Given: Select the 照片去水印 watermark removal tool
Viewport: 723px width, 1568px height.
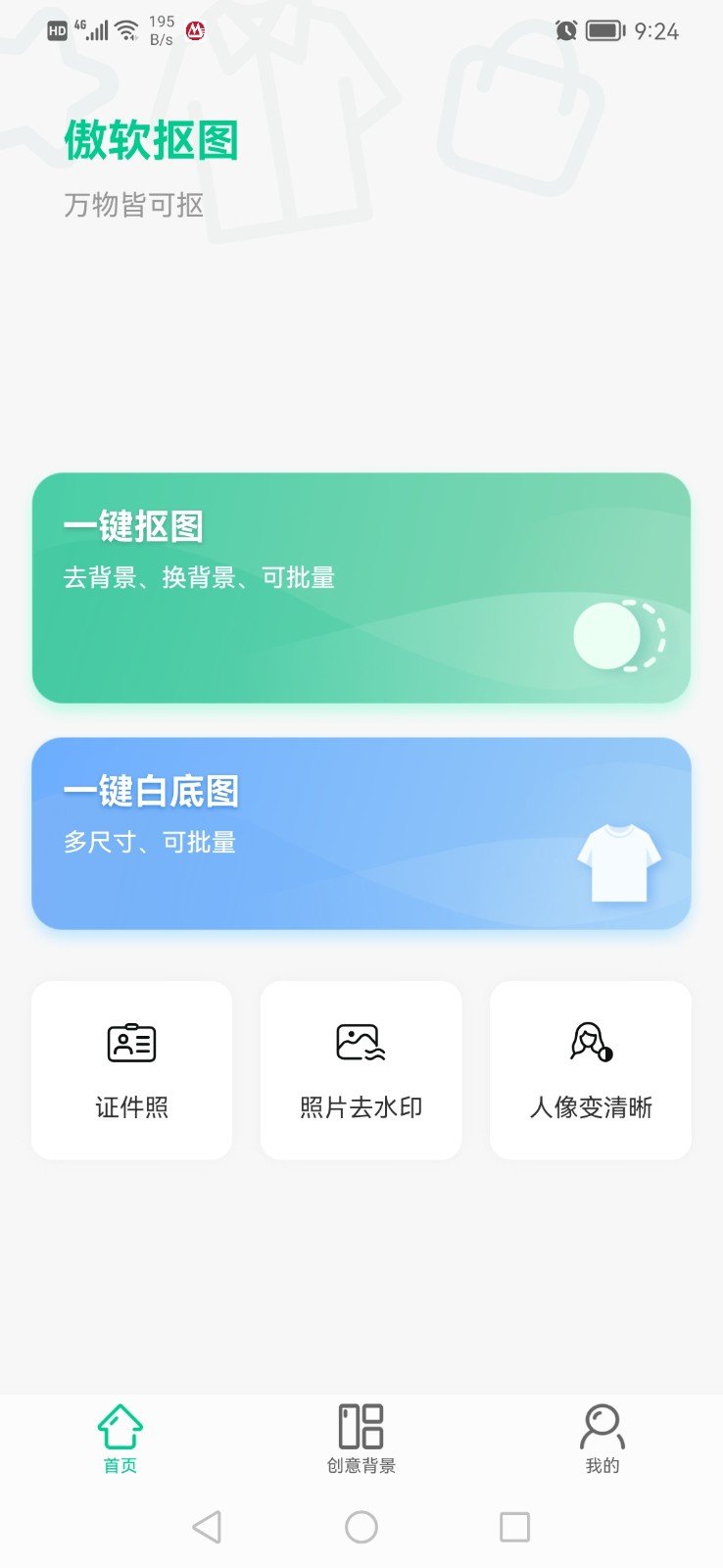Looking at the screenshot, I should point(361,1070).
